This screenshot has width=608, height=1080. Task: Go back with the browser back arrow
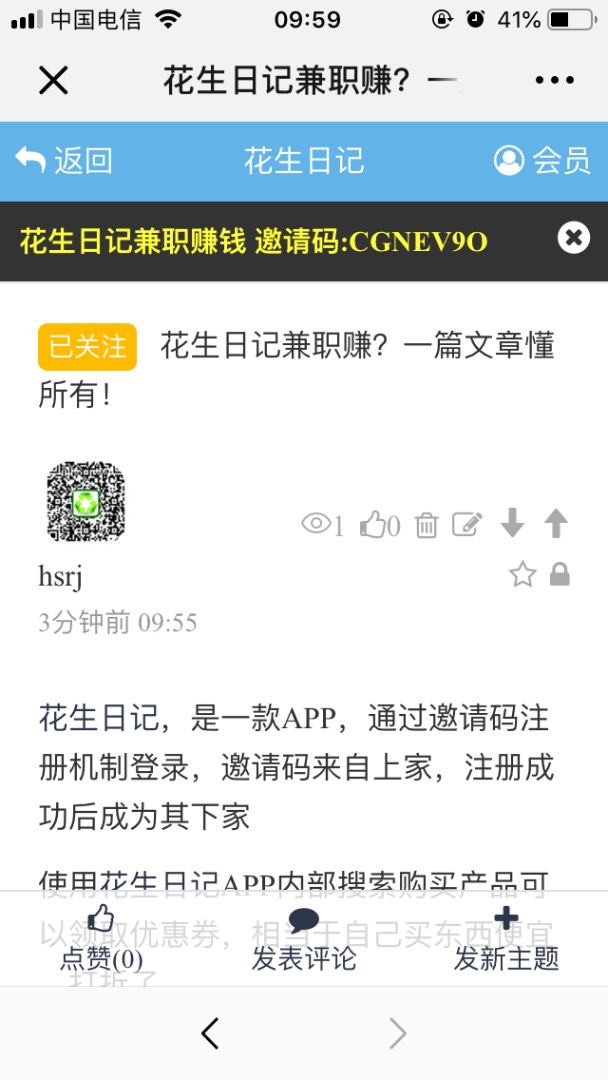(x=210, y=1033)
